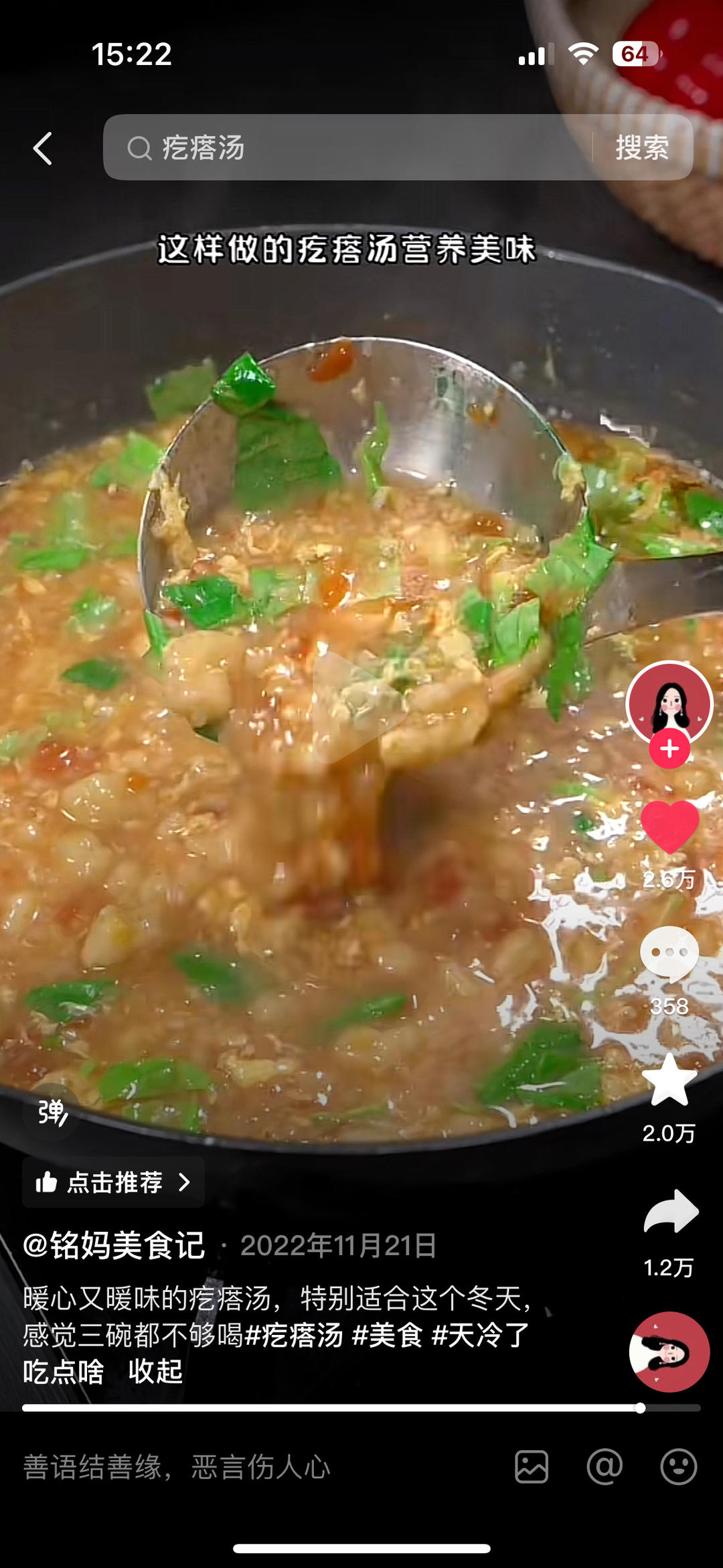
Task: Attach an image to the comment
Action: coord(532,1467)
